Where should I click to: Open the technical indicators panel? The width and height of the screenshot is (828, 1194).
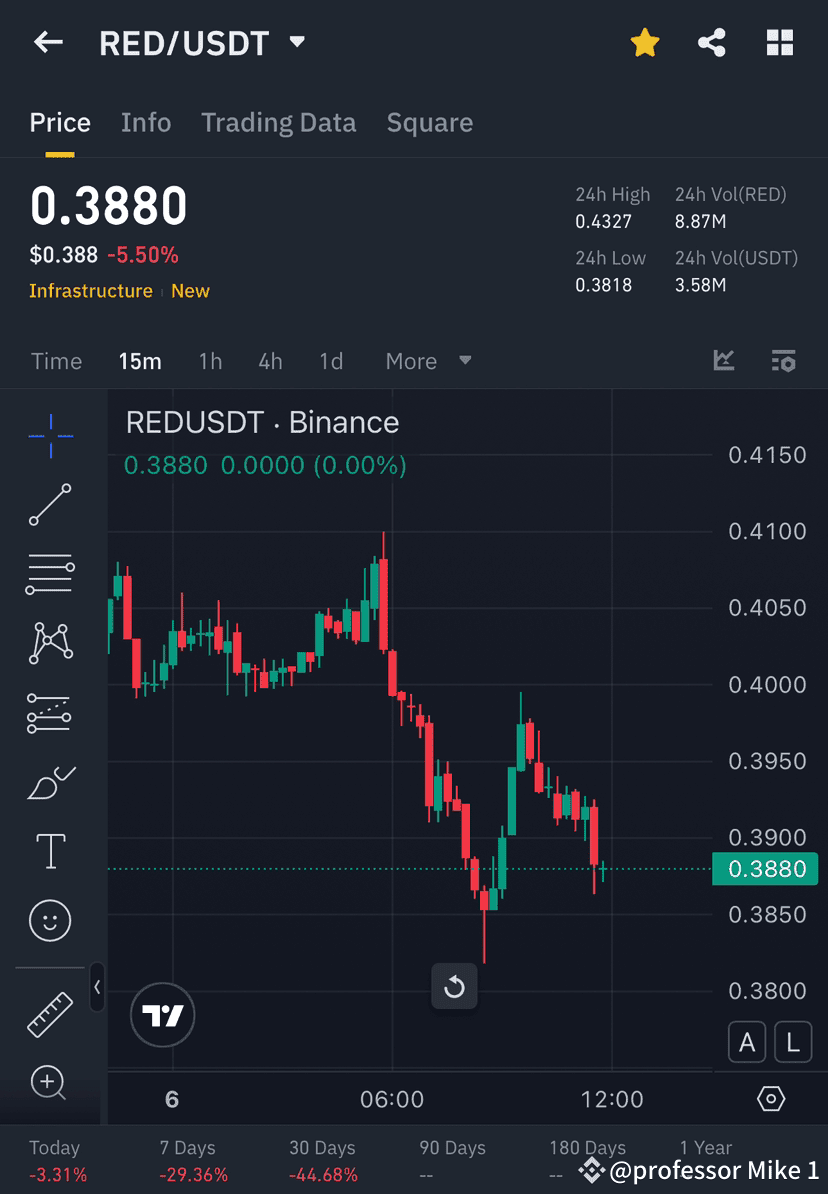(723, 361)
